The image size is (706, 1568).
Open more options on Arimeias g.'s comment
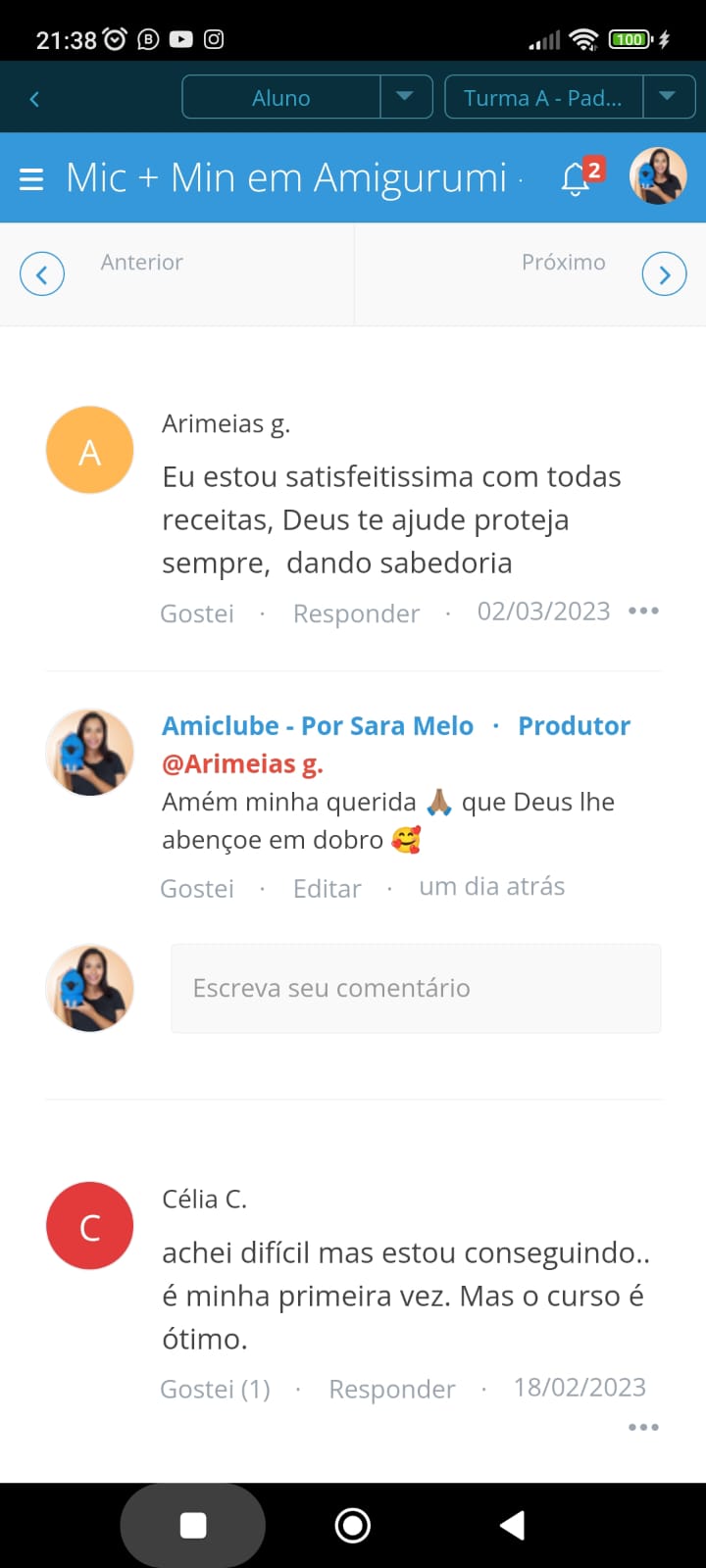pos(643,611)
